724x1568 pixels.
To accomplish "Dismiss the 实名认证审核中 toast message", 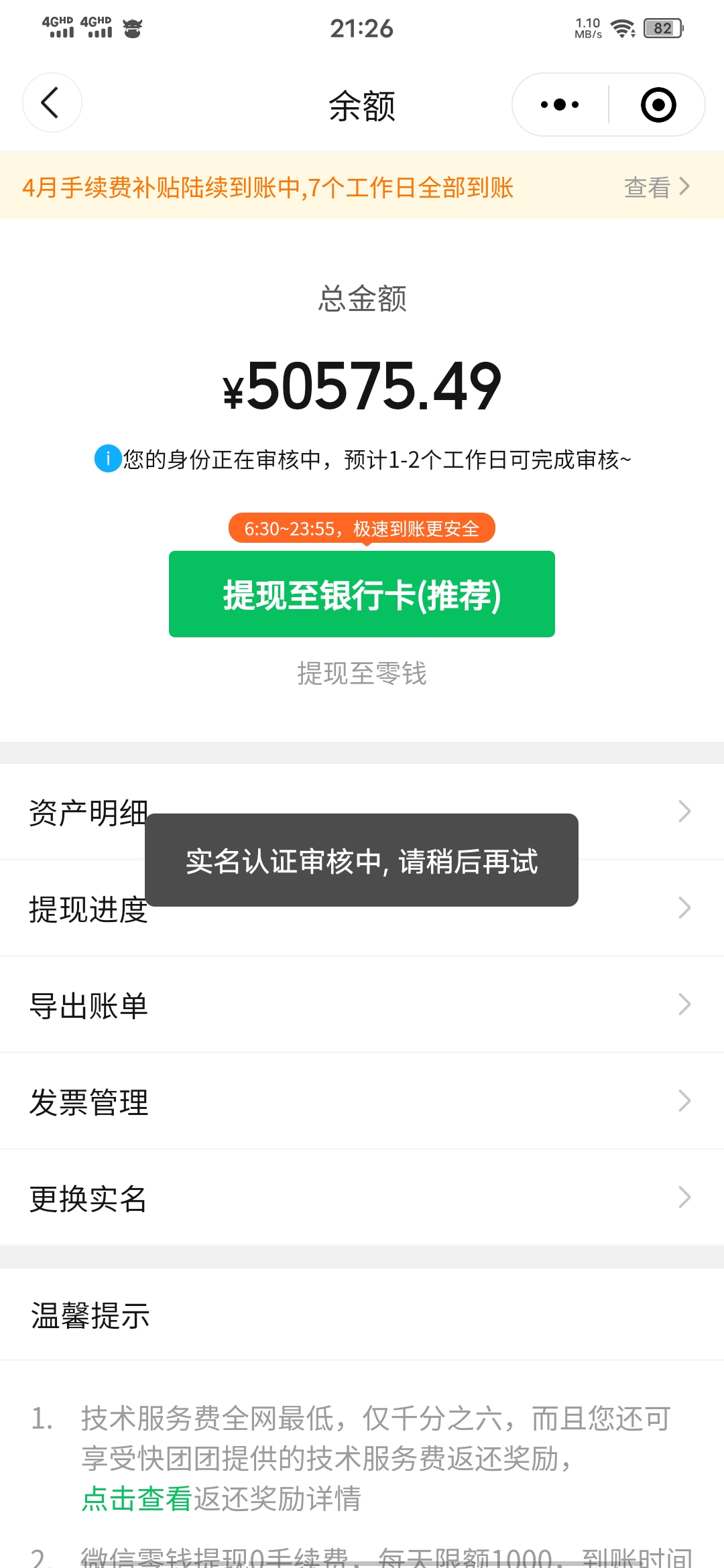I will click(362, 862).
